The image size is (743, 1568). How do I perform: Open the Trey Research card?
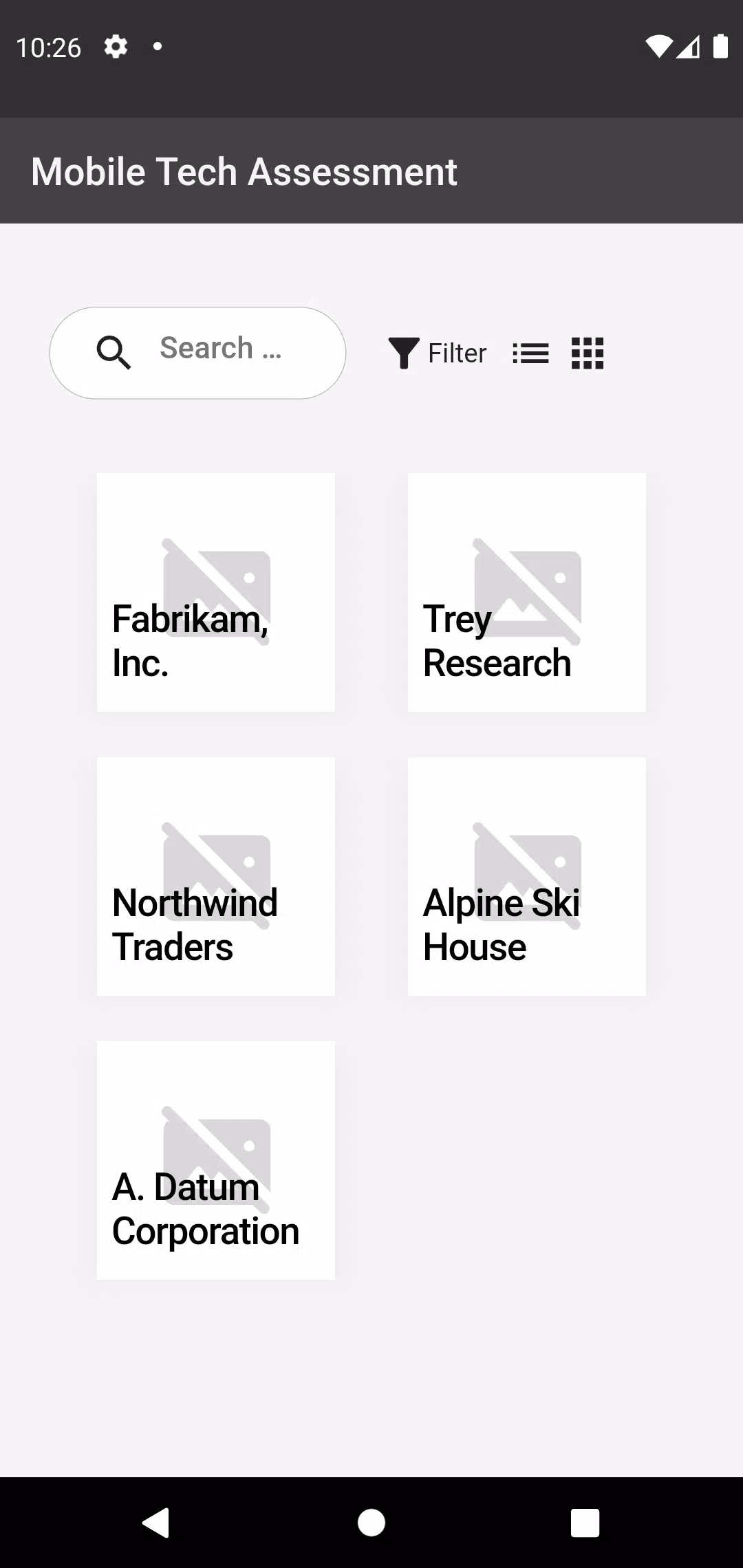[526, 592]
